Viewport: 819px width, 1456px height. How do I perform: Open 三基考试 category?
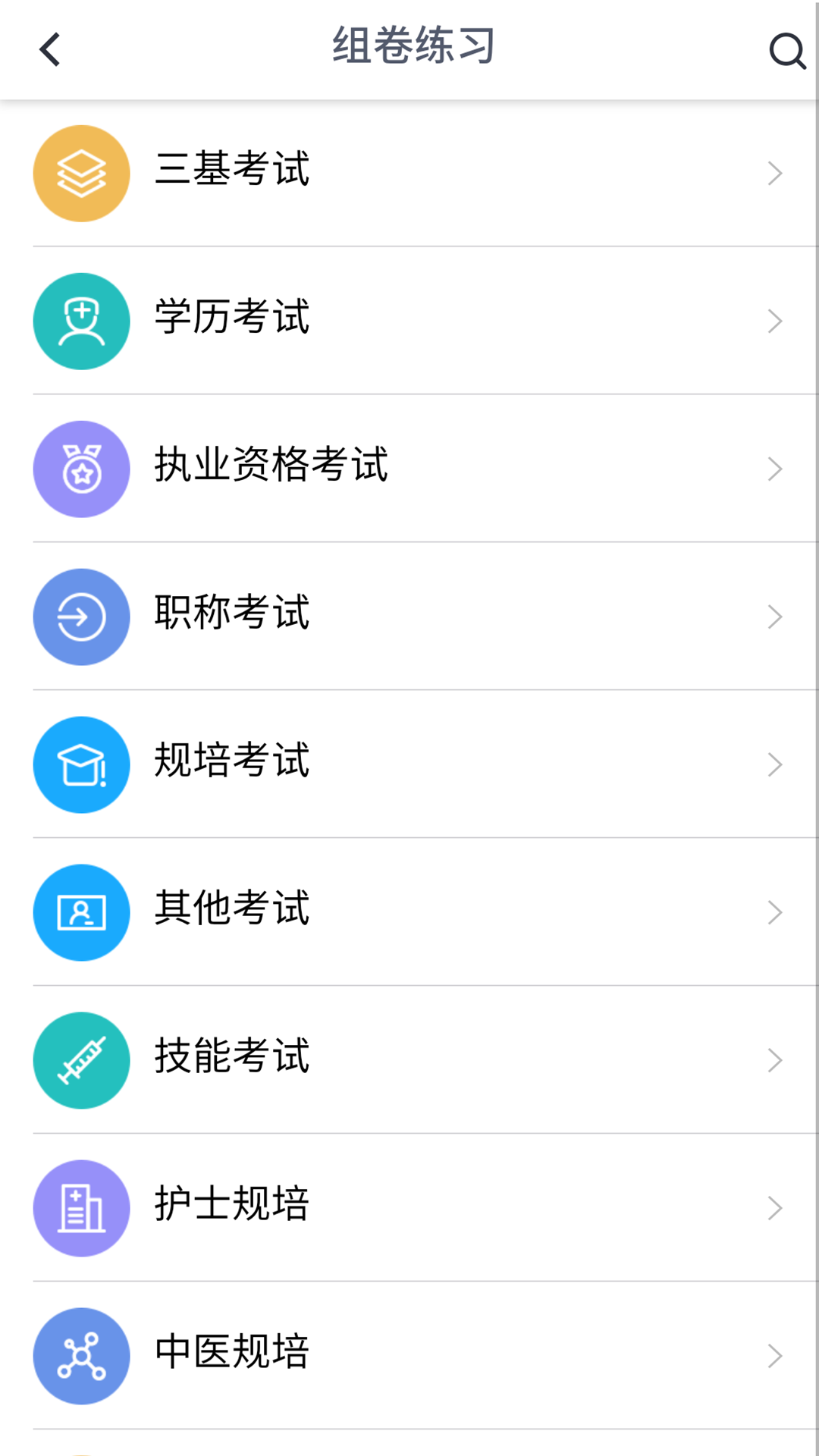pyautogui.click(x=409, y=173)
